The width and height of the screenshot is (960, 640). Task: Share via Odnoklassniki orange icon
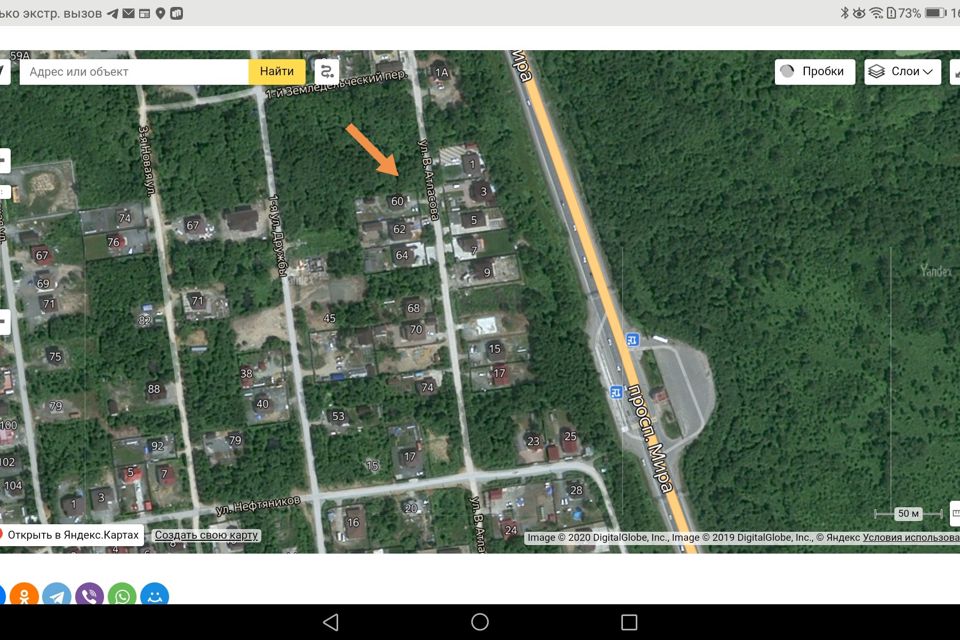pyautogui.click(x=24, y=596)
